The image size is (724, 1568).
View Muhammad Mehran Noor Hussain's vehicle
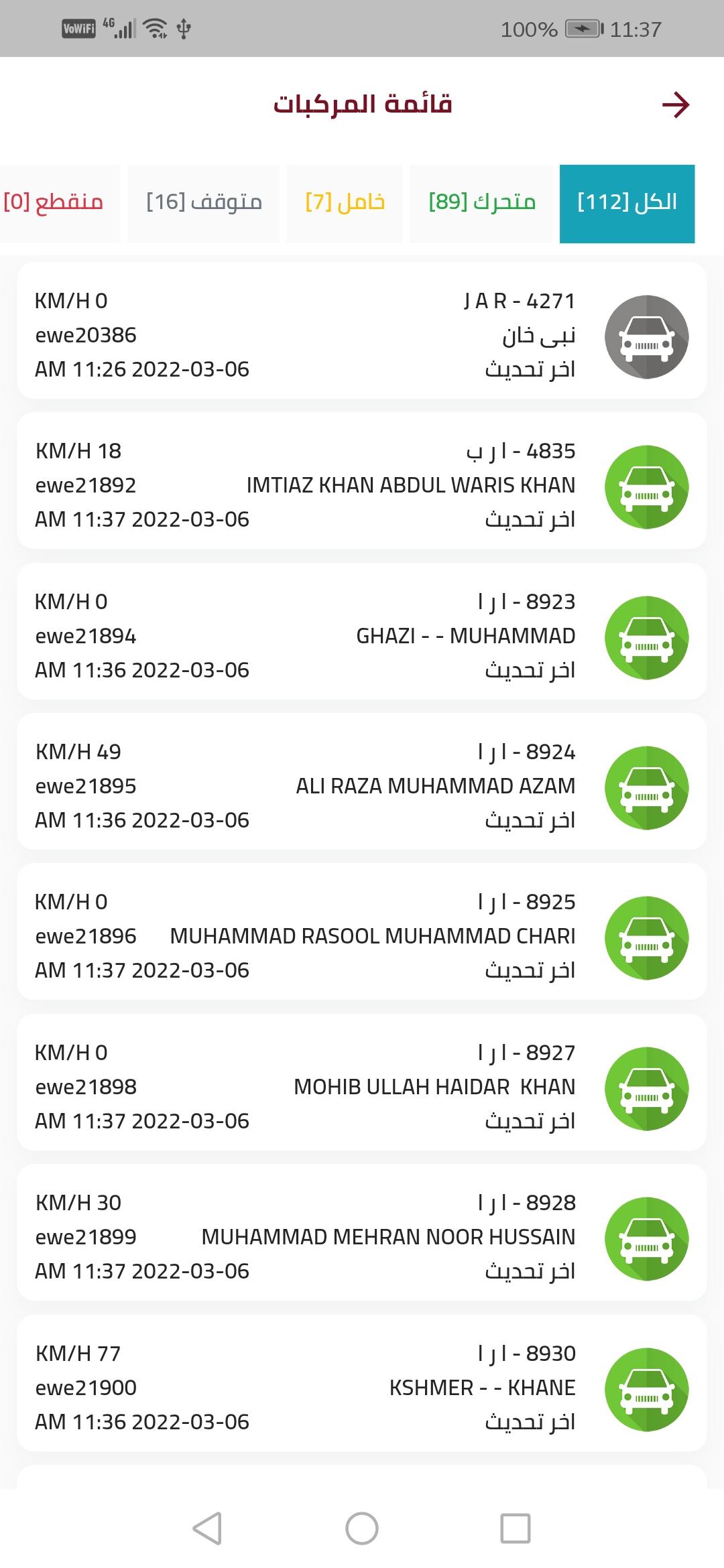[x=362, y=1233]
